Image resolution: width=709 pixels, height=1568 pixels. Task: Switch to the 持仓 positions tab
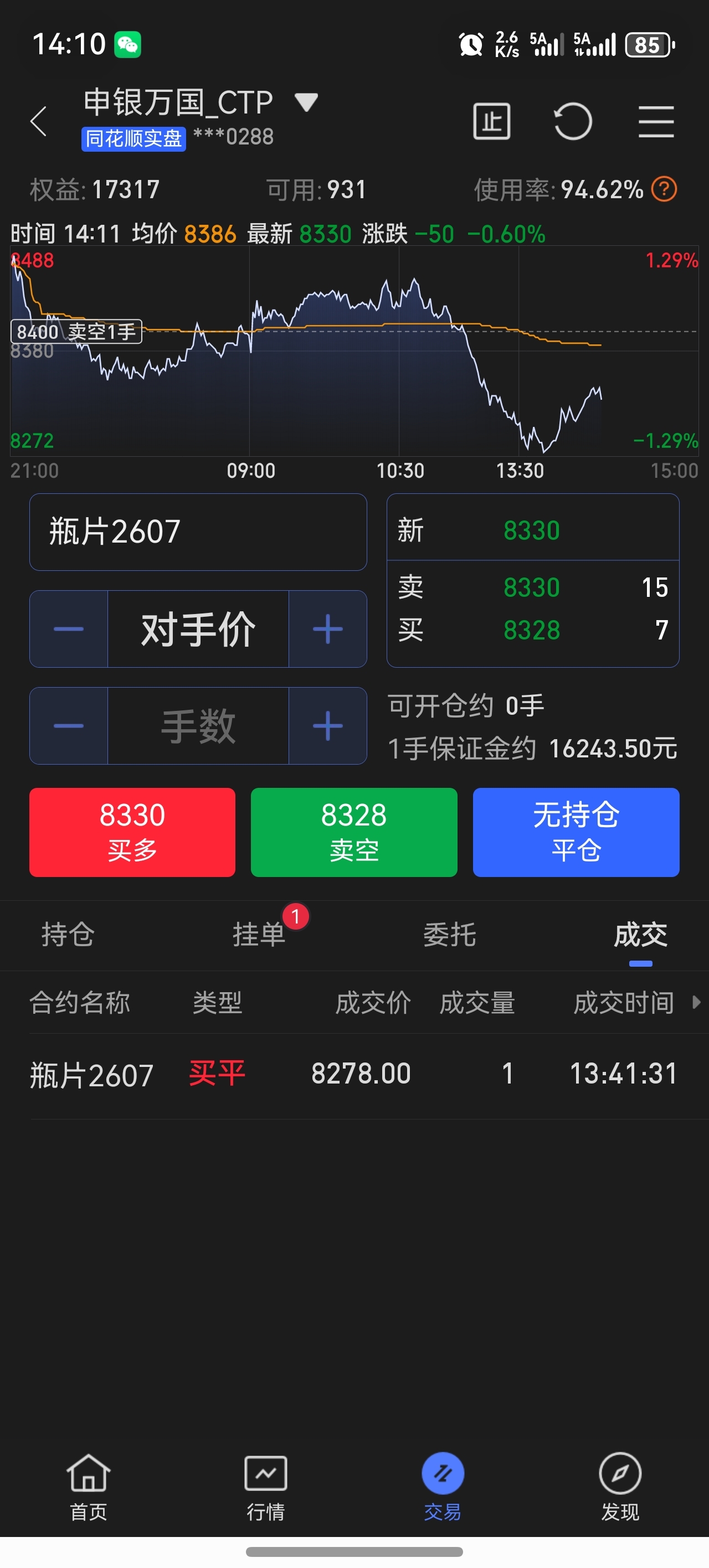(68, 935)
